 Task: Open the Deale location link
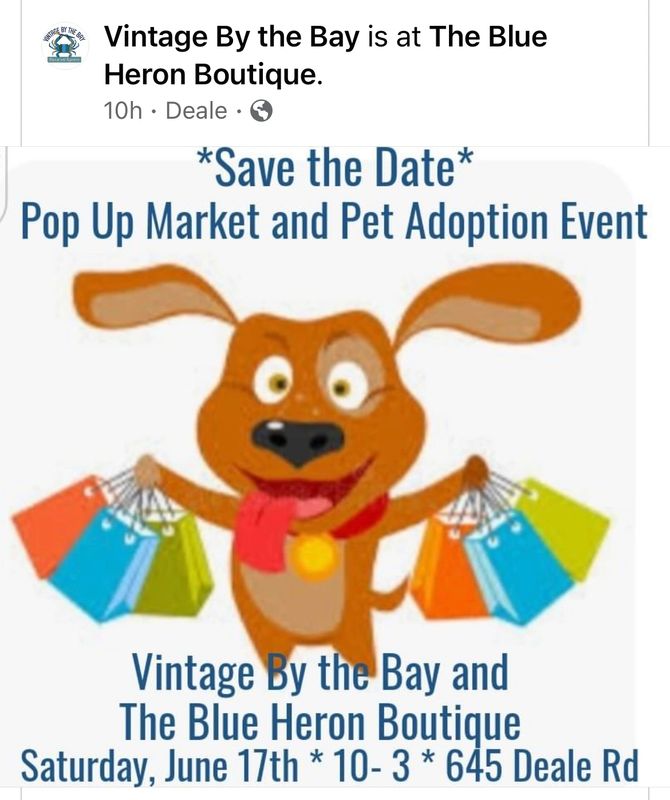(196, 111)
